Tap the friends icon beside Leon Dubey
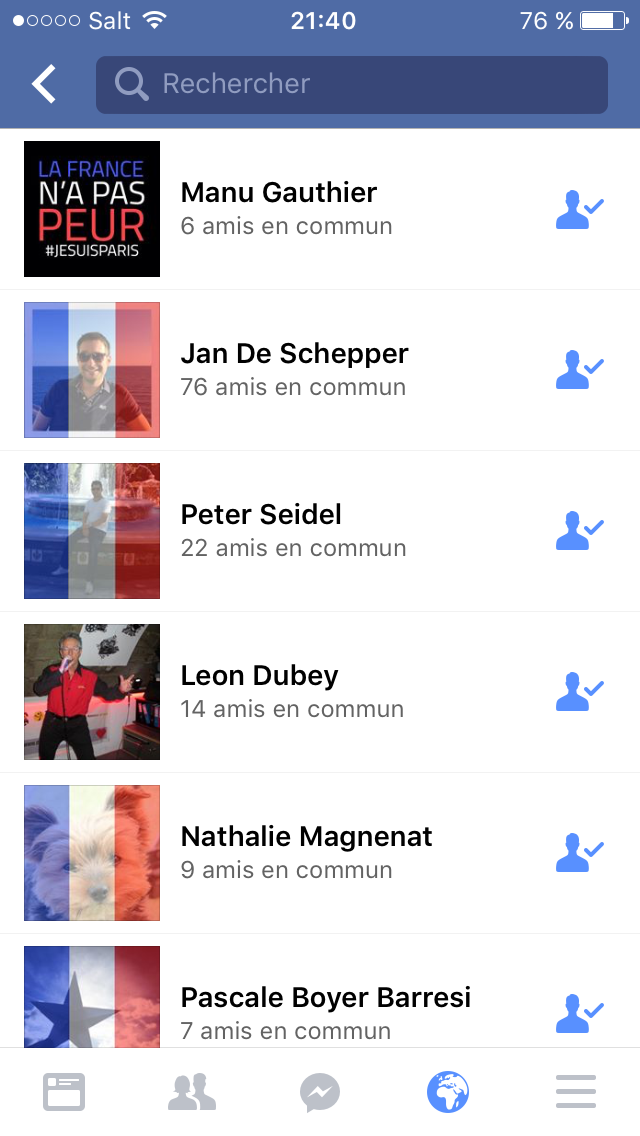 coord(579,692)
